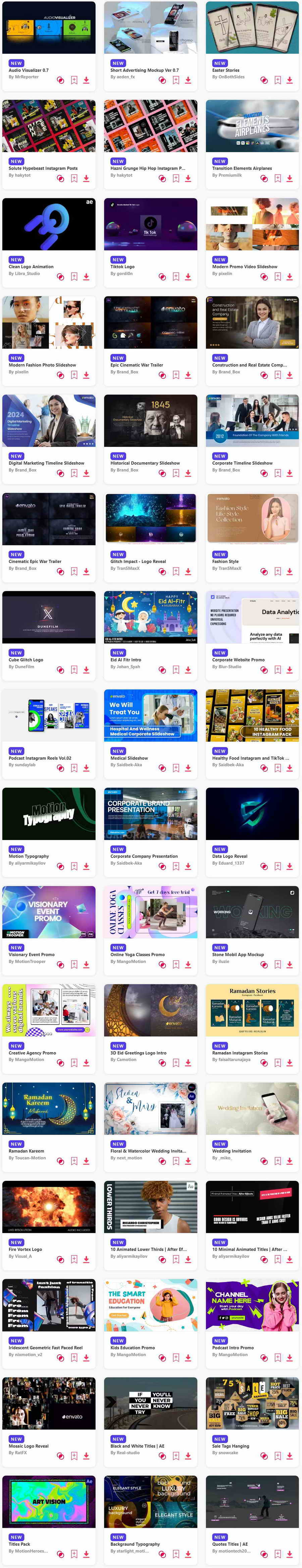View the Epic Cinematic War Trailer item

pos(150,323)
